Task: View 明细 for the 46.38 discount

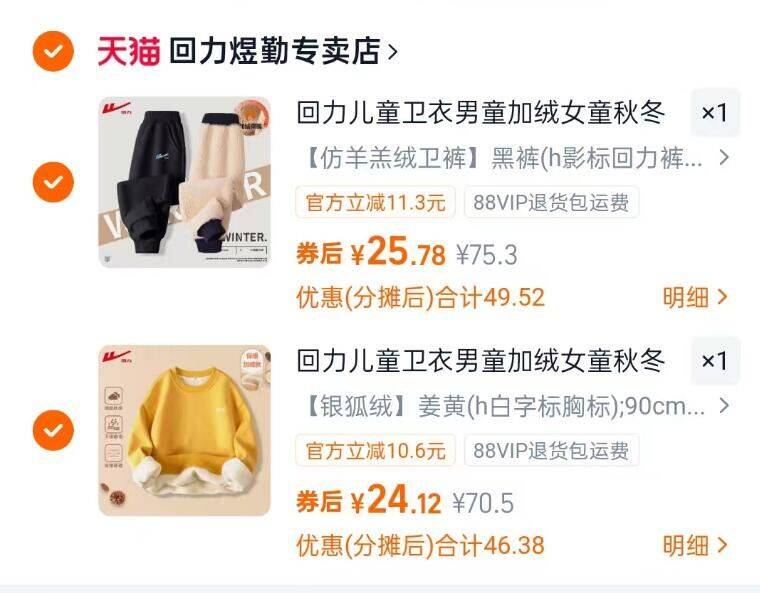Action: 695,545
